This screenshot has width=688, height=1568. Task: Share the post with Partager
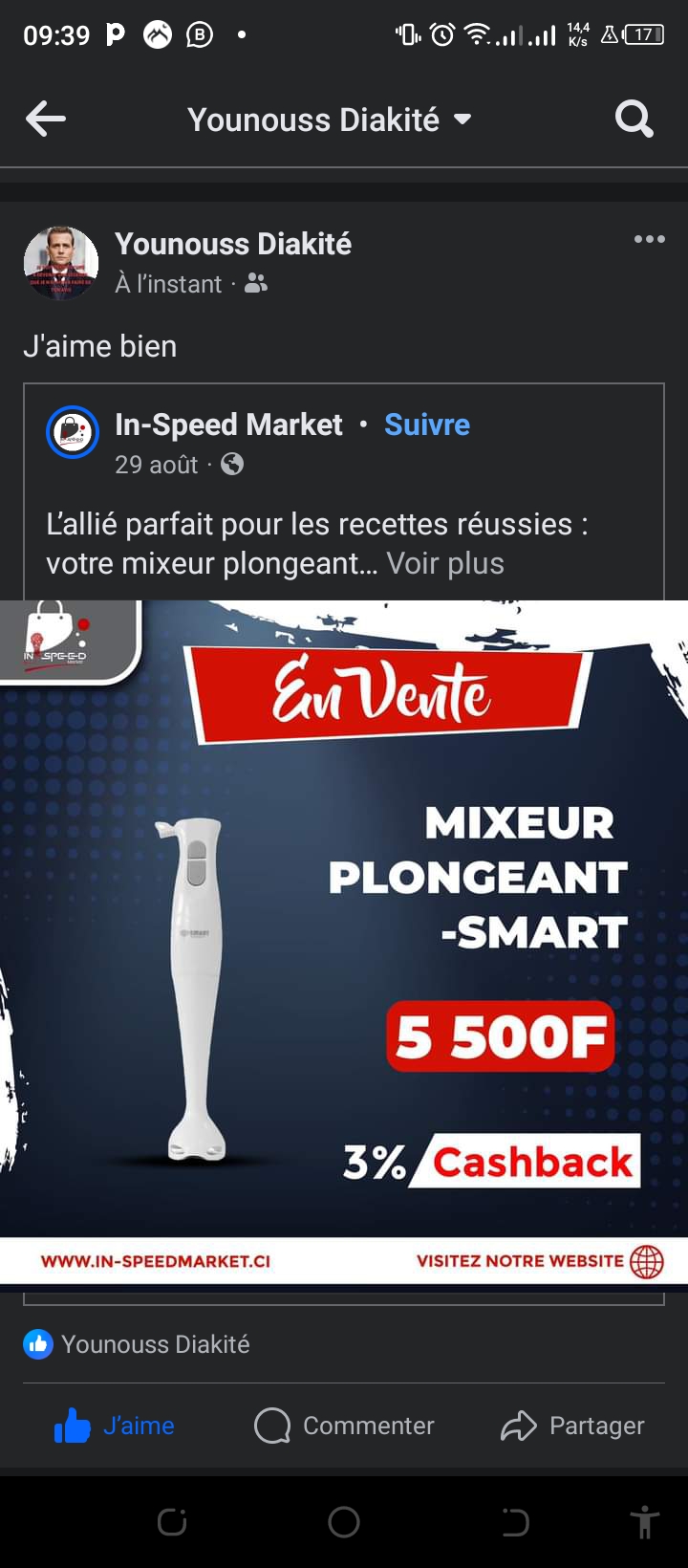click(572, 1426)
